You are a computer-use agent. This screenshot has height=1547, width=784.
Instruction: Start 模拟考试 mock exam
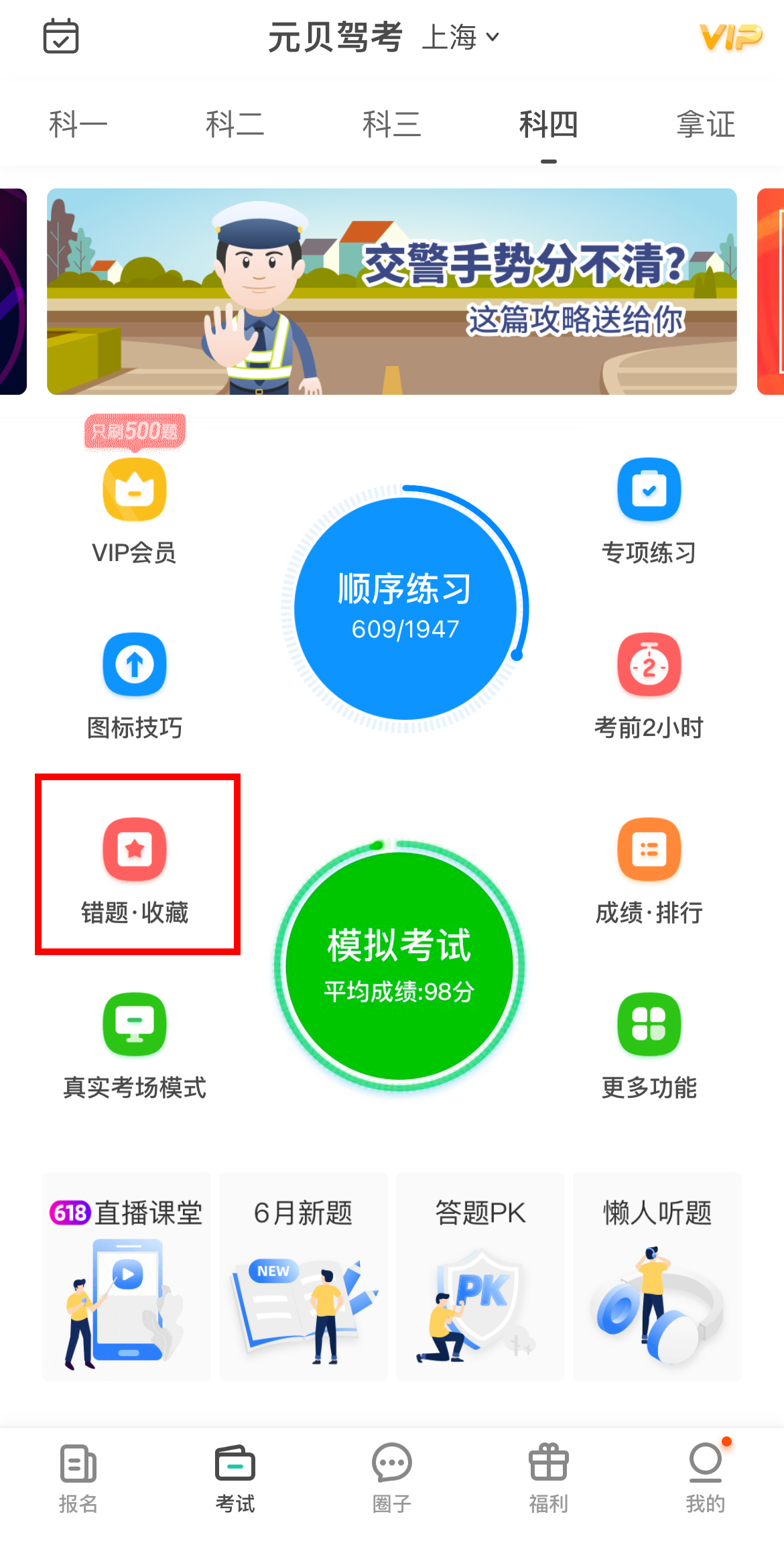pyautogui.click(x=399, y=965)
